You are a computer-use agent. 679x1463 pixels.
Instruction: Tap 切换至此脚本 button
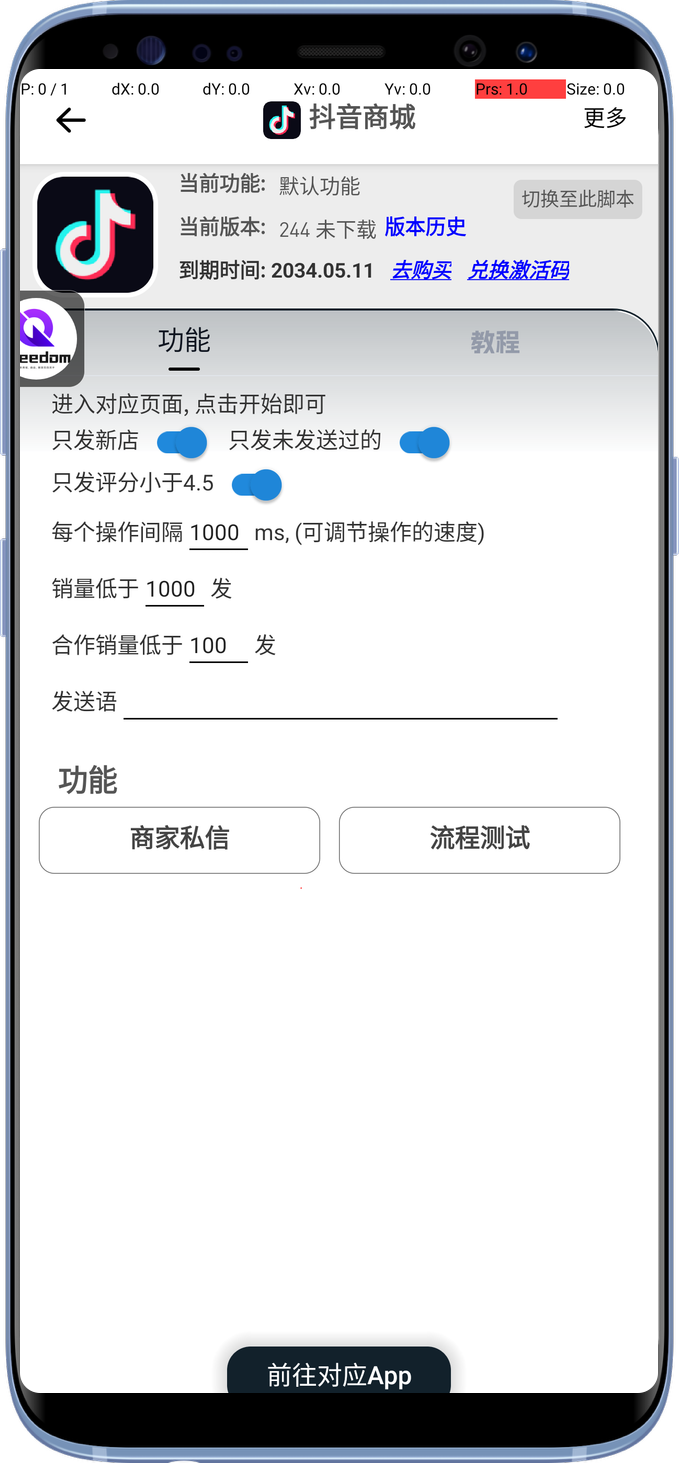tap(577, 199)
